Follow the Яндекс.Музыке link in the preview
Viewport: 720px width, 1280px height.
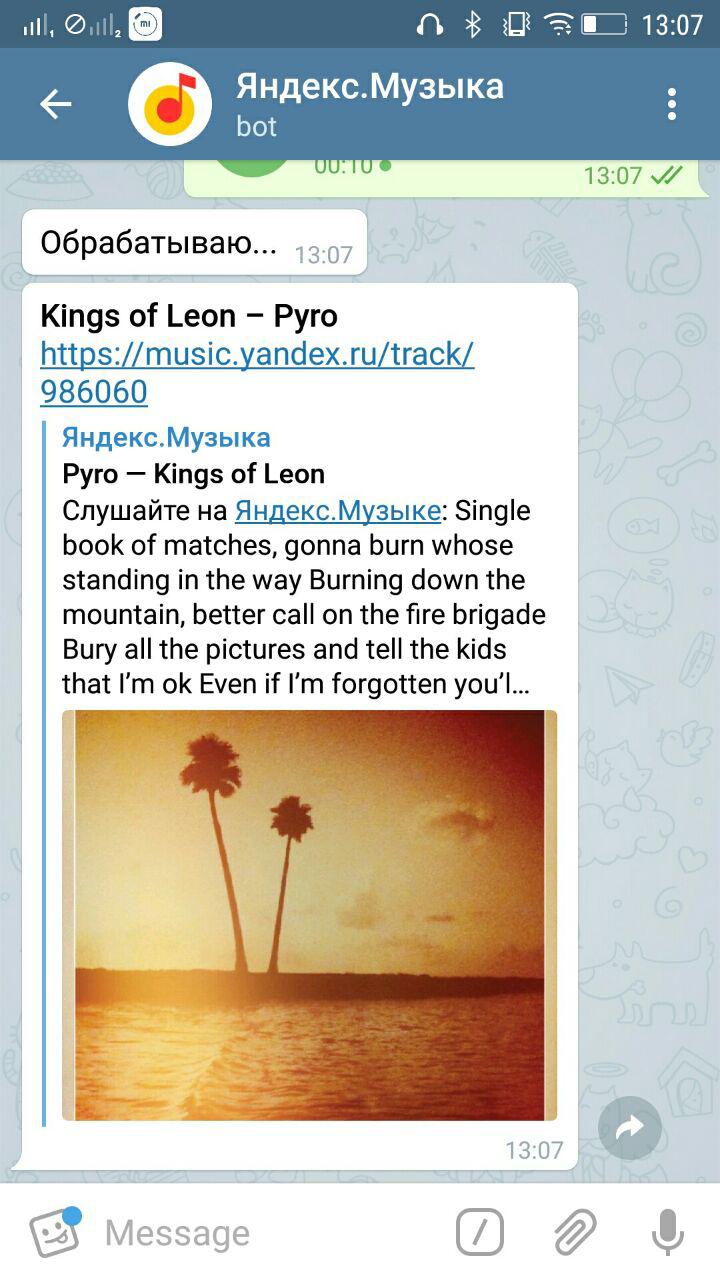(337, 511)
